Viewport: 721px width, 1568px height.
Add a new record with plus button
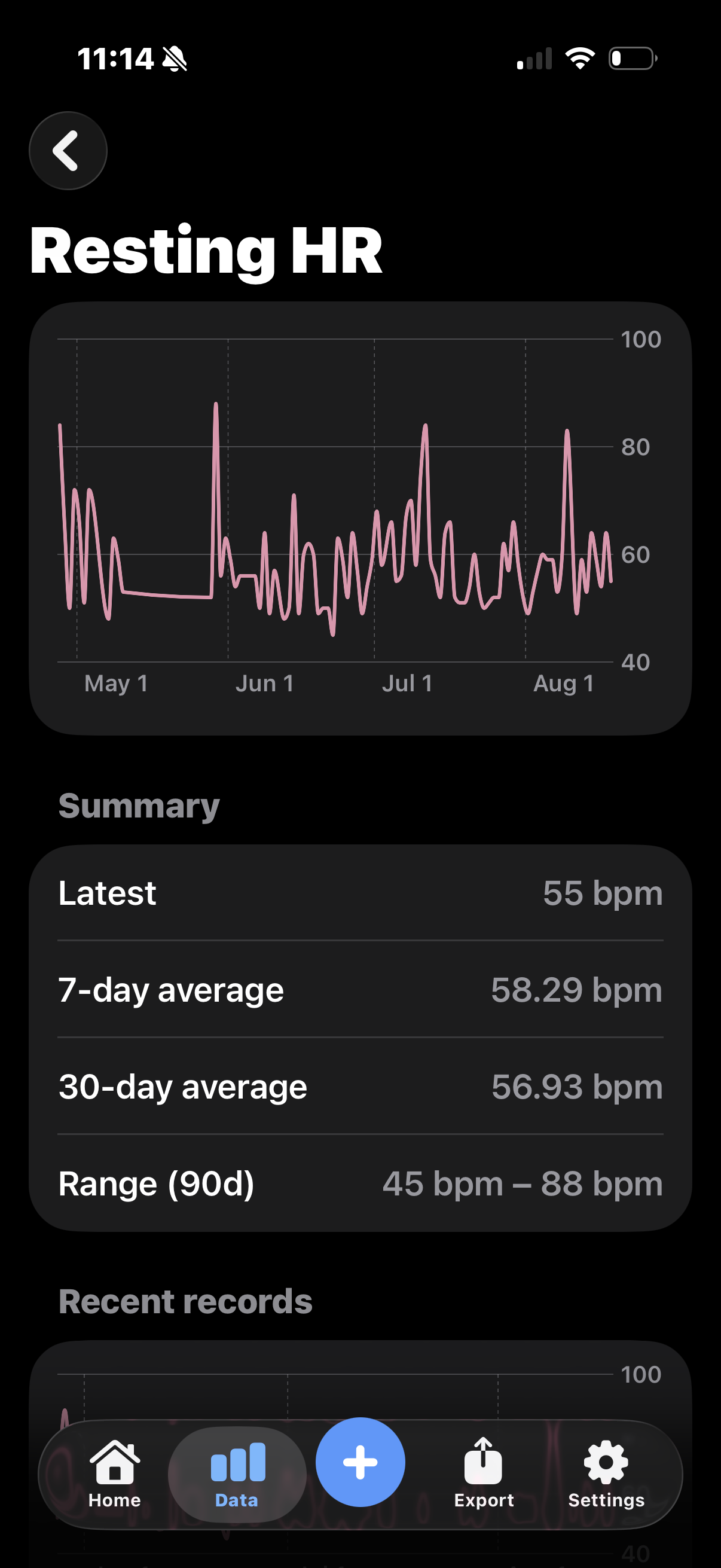point(360,1462)
